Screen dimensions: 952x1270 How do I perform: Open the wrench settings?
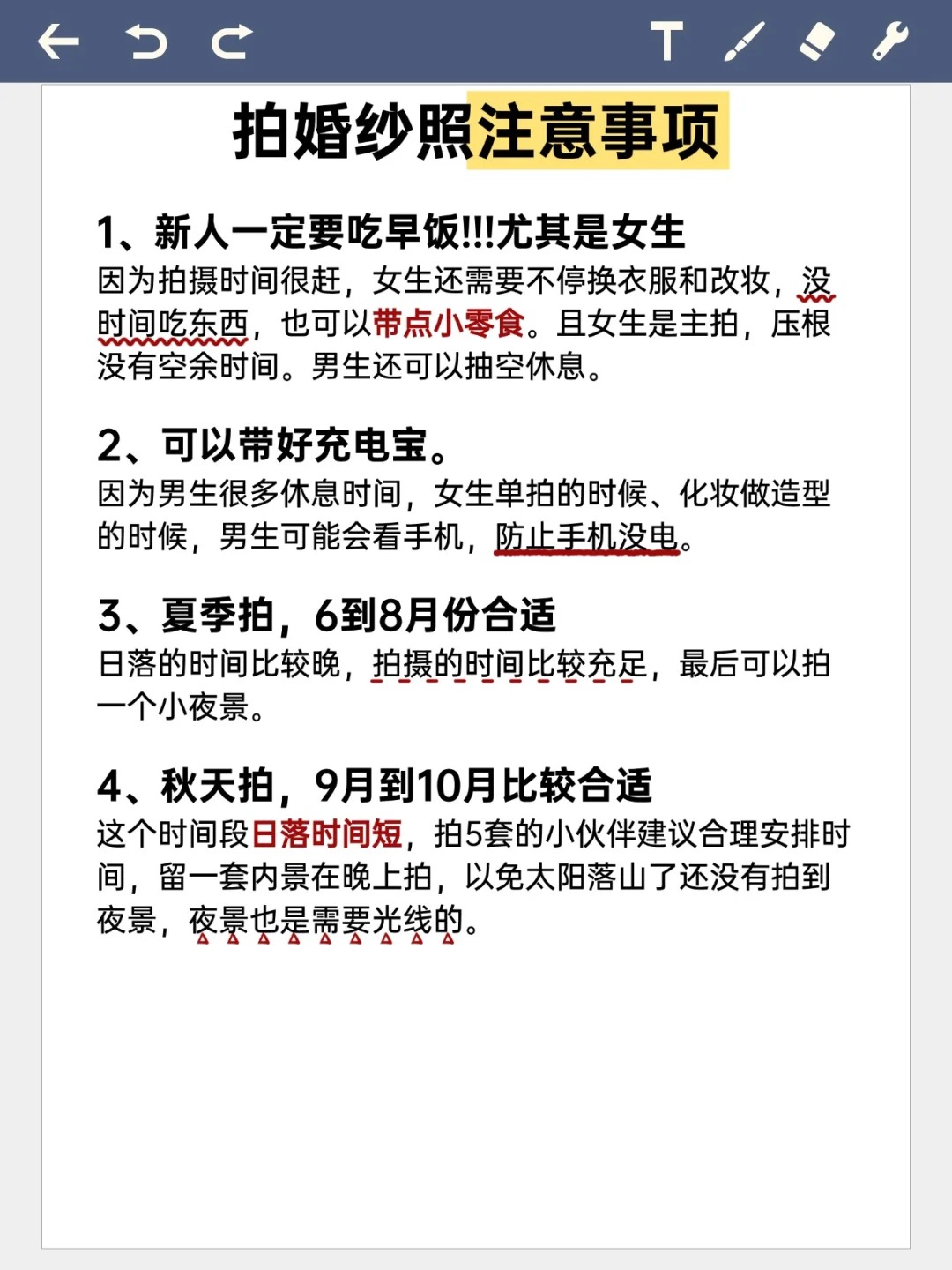(x=890, y=41)
